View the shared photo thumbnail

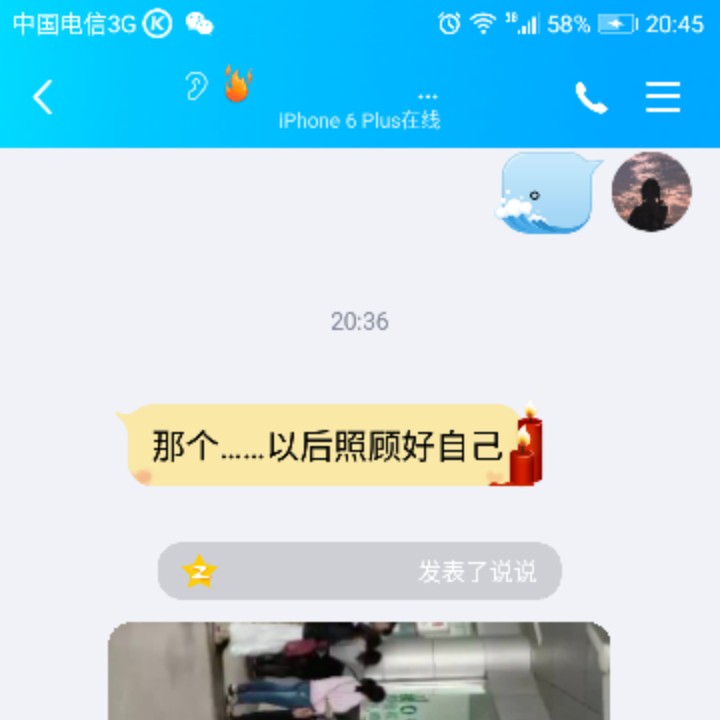click(359, 670)
